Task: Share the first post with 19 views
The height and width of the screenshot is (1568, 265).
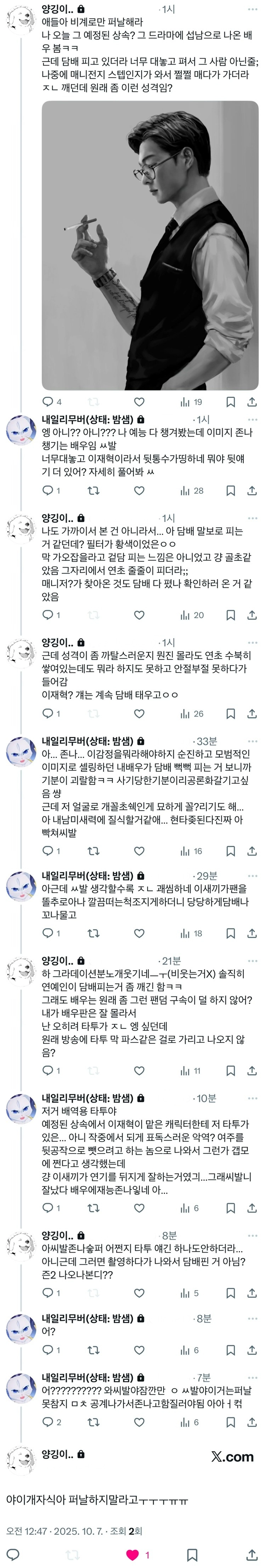Action: 252,402
